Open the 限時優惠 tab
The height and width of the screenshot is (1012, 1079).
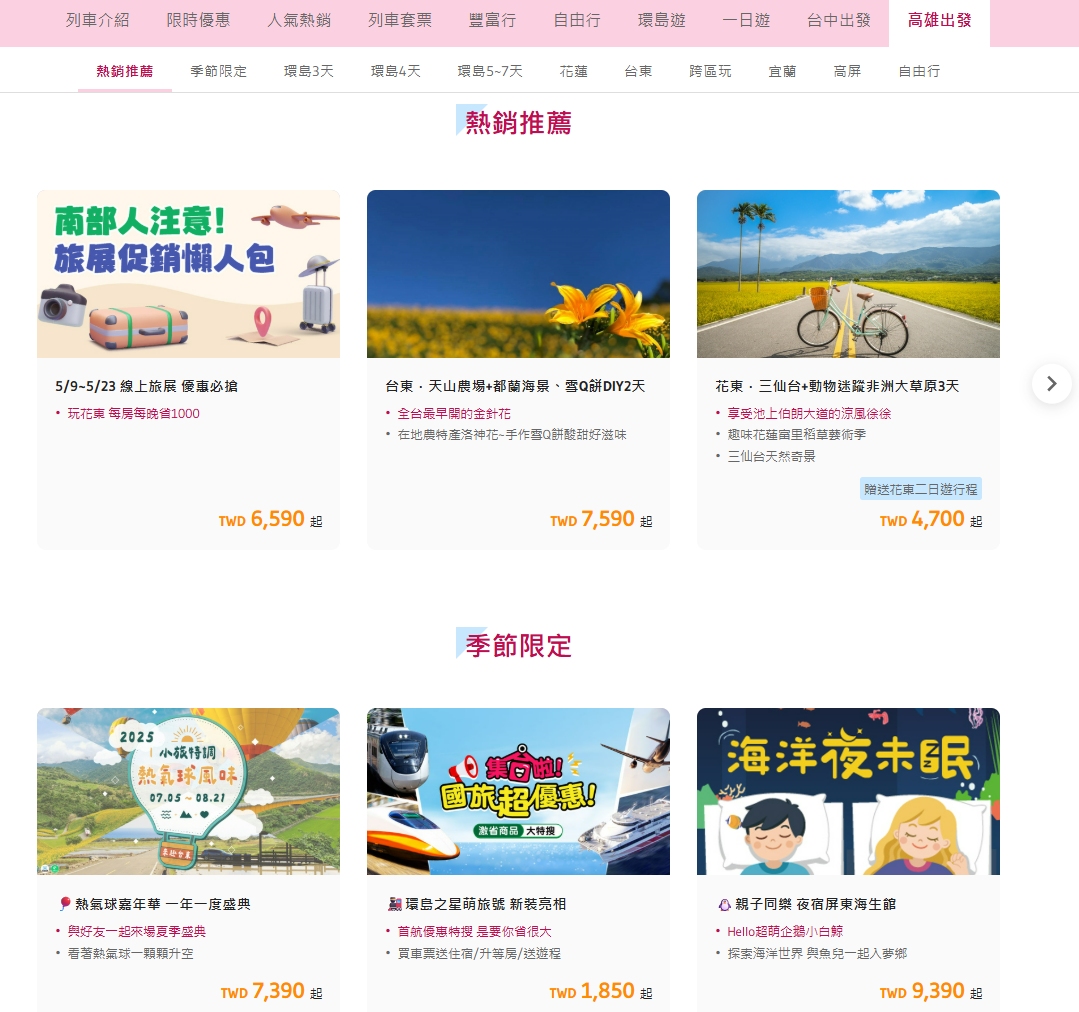198,20
